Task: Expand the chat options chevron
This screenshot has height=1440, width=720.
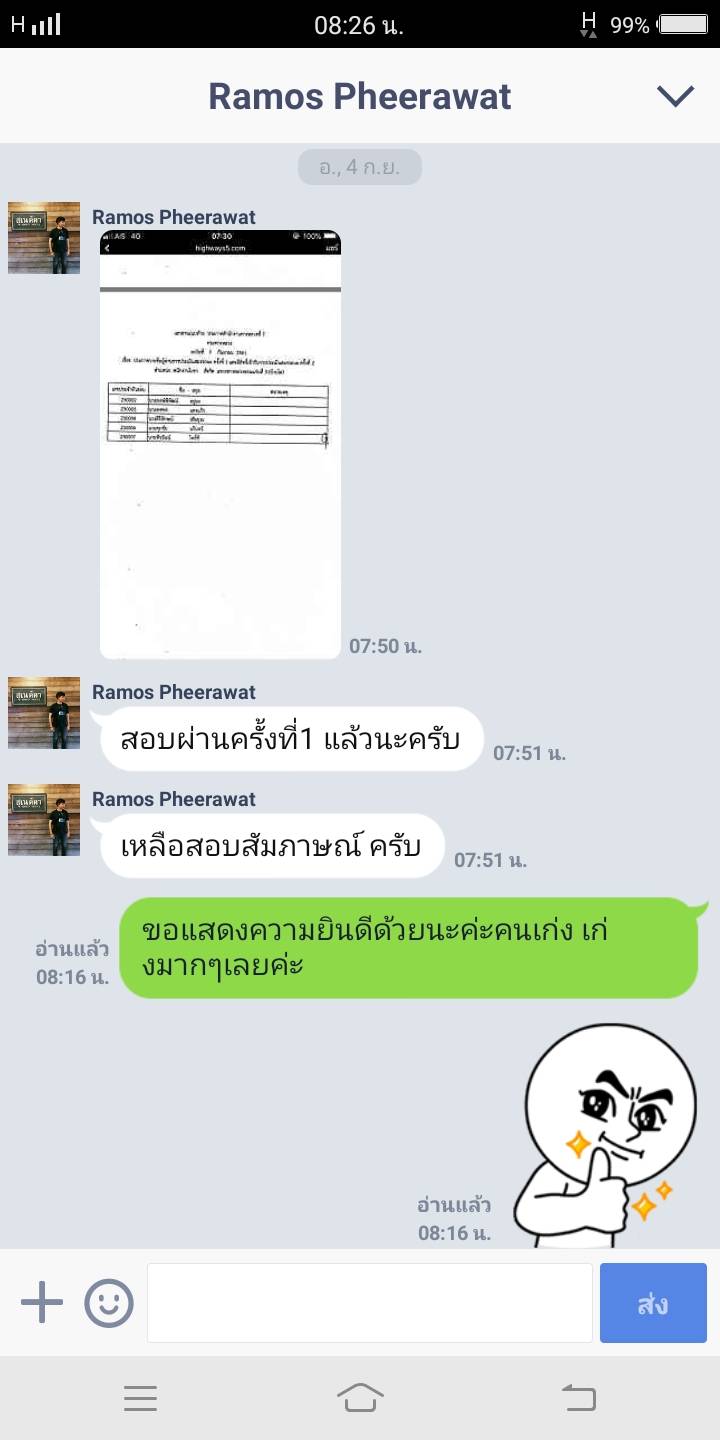Action: pyautogui.click(x=675, y=96)
